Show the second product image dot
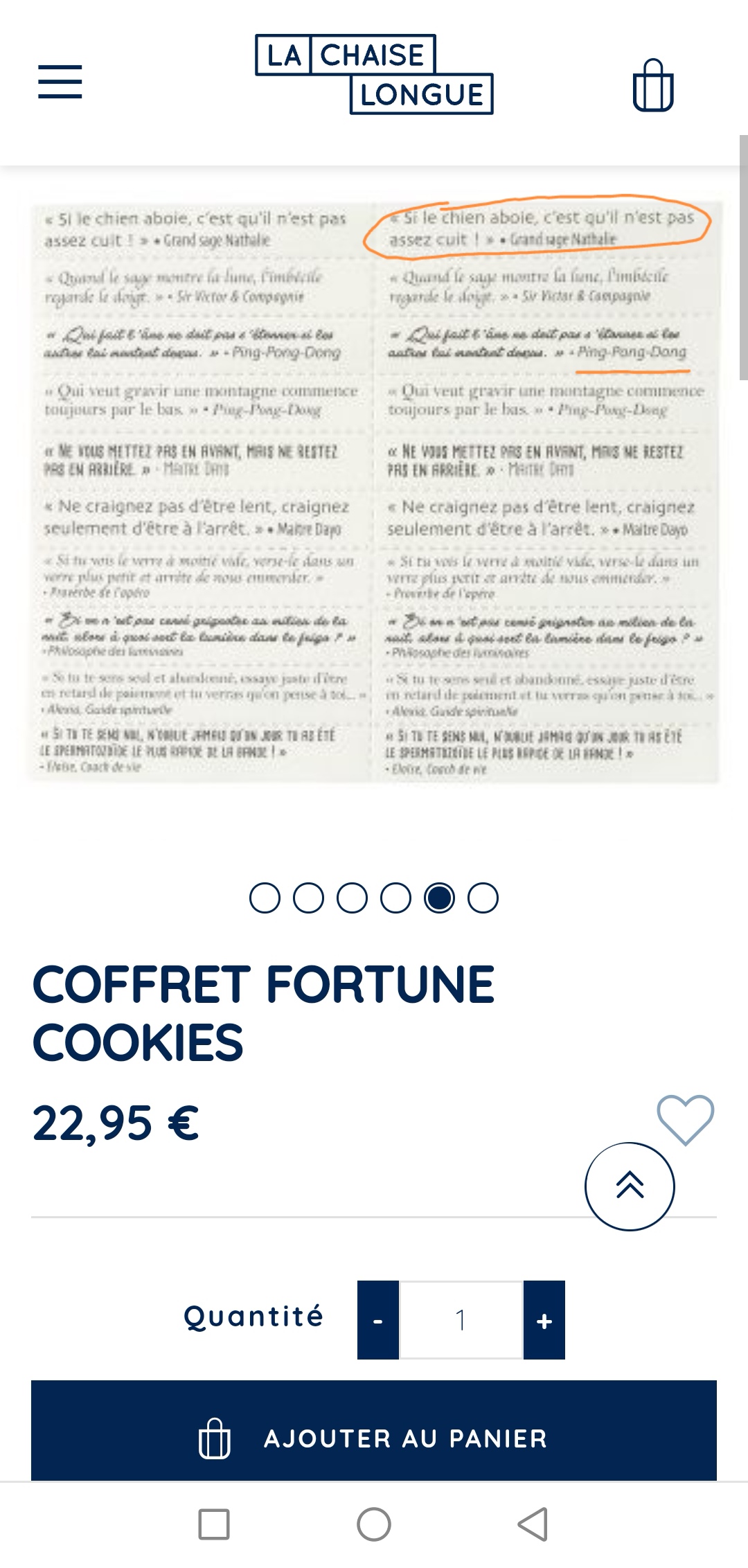748x1568 pixels. [x=308, y=898]
